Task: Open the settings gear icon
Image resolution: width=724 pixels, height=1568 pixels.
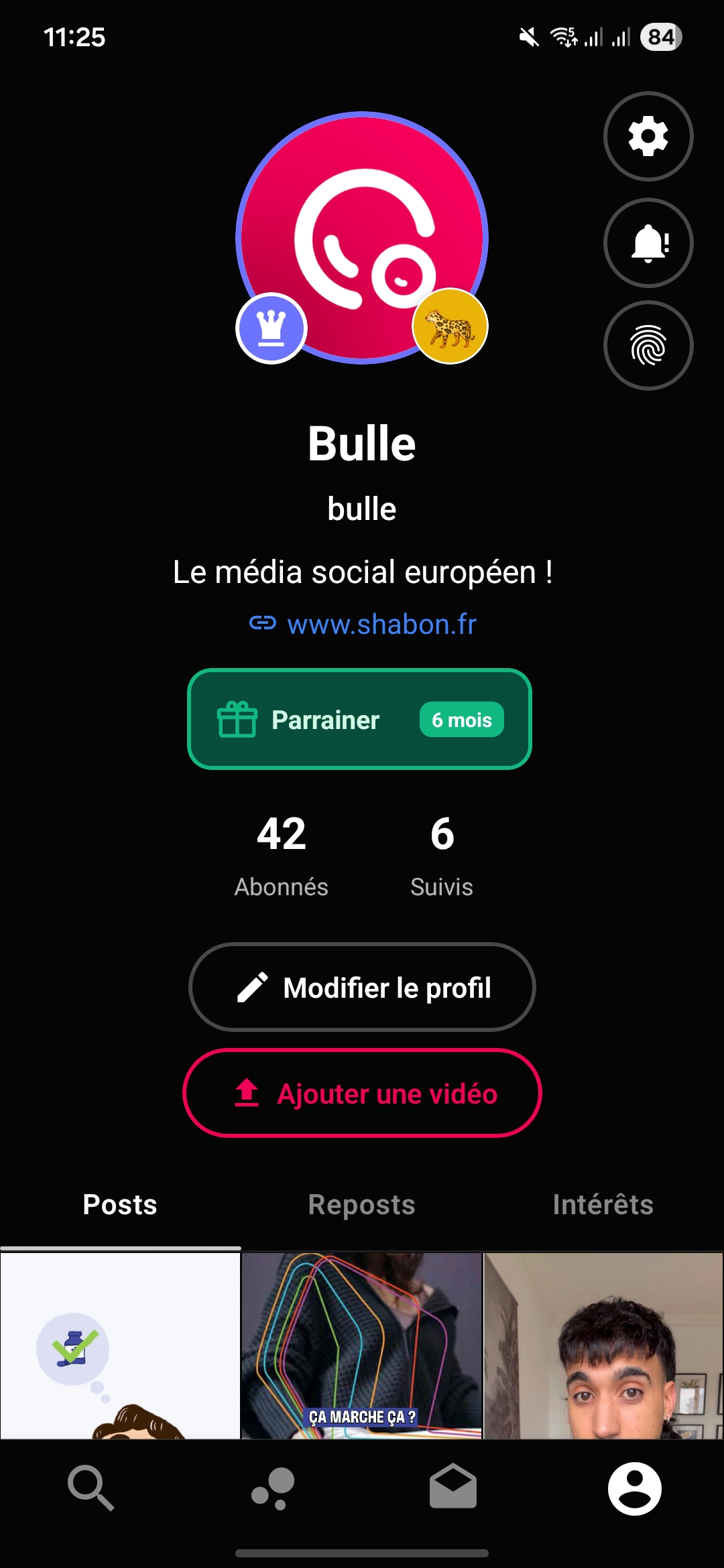Action: click(x=648, y=136)
